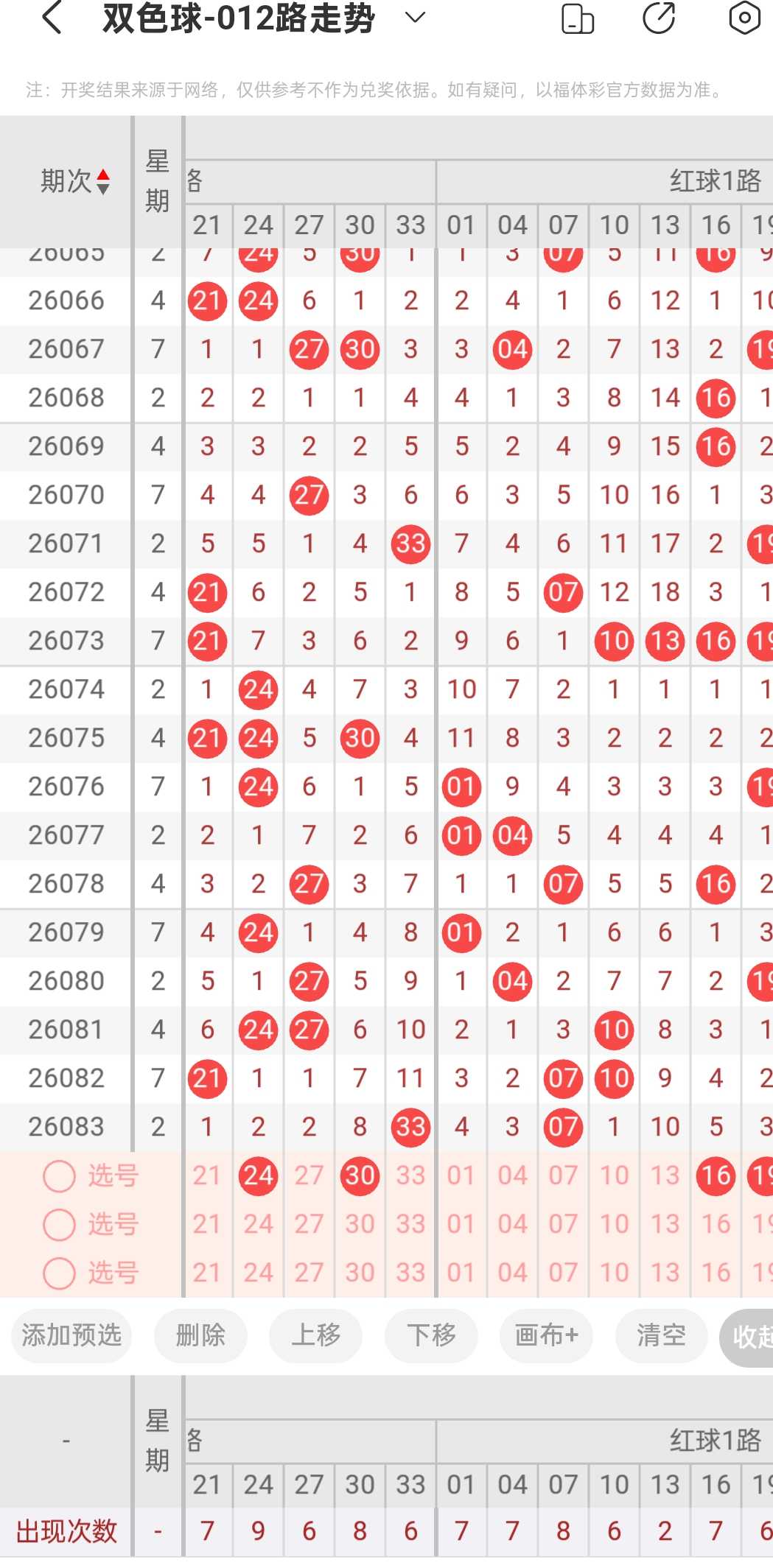Screen dimensions: 773x1568
Task: Open the chart settings icon
Action: click(x=744, y=18)
